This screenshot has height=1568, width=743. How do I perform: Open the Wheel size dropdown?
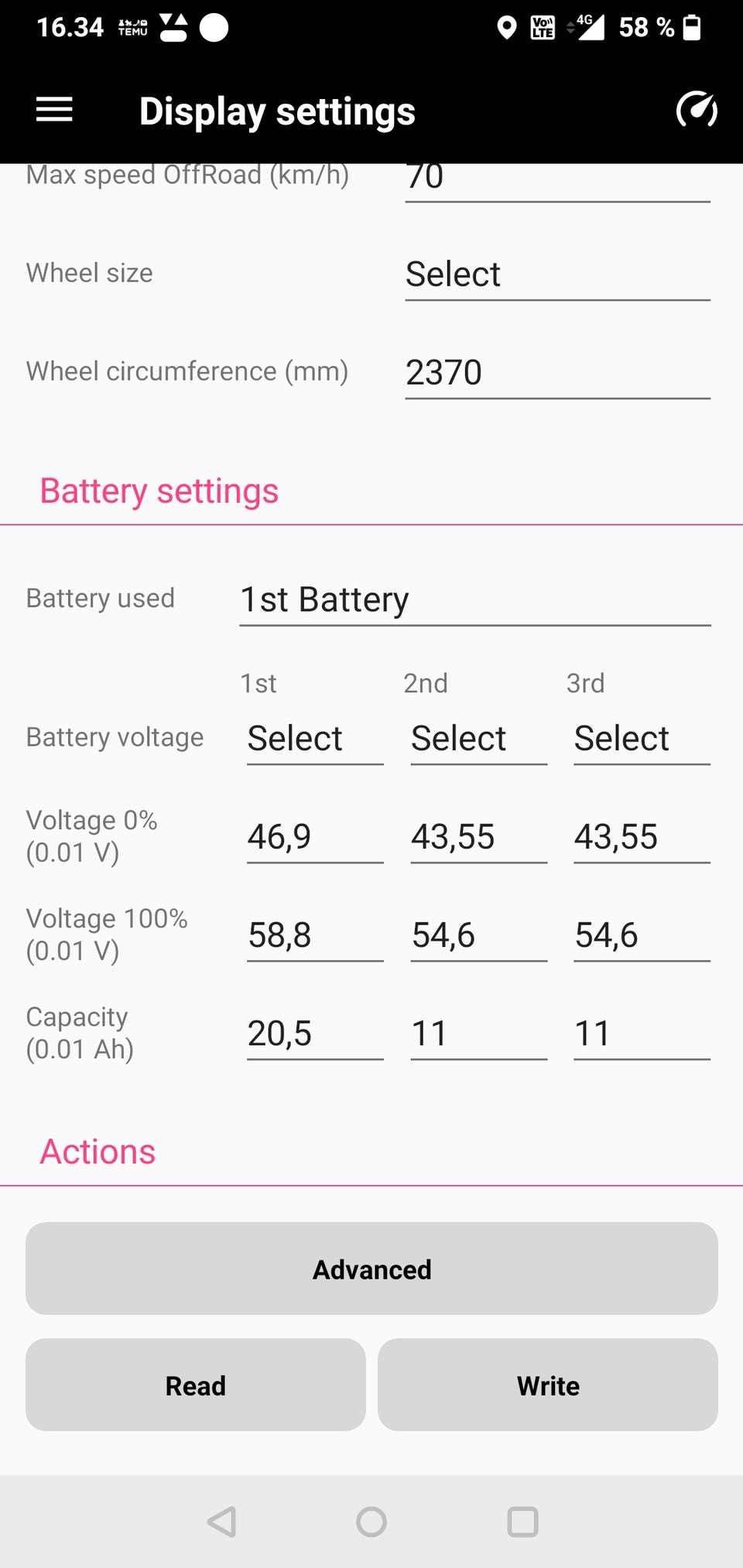coord(556,275)
